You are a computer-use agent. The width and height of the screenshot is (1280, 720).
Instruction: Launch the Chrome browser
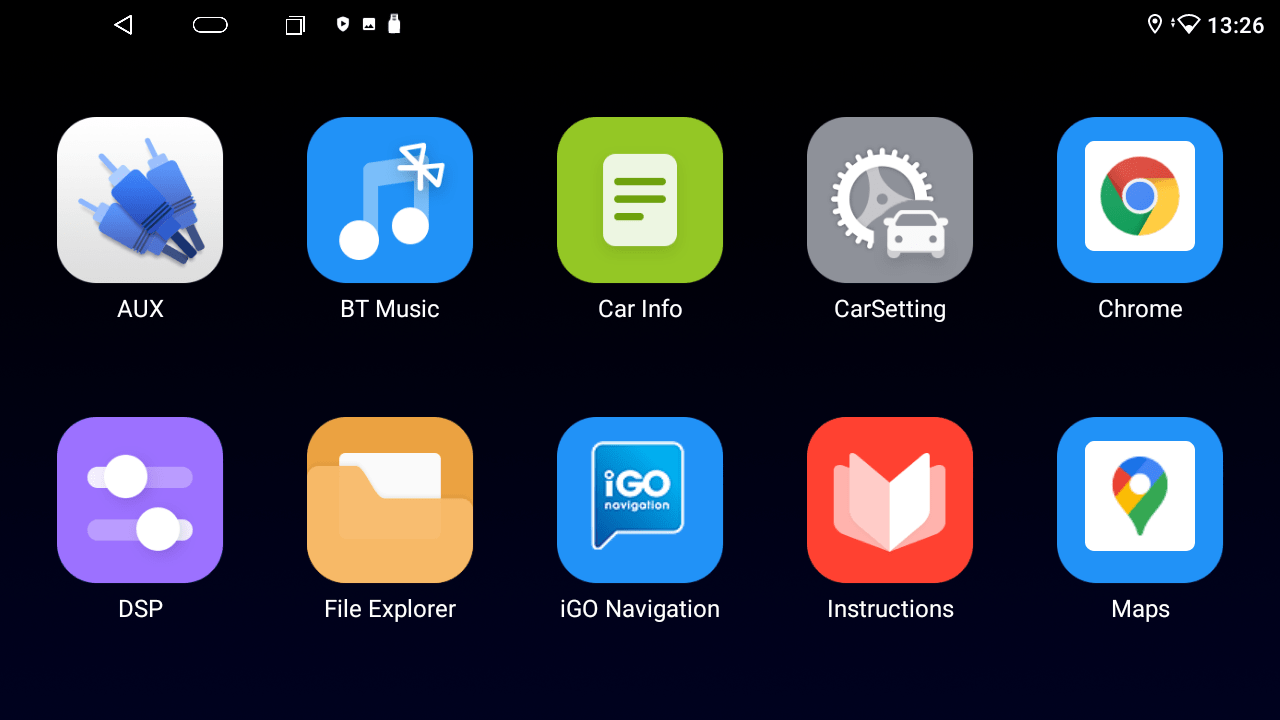[1140, 200]
